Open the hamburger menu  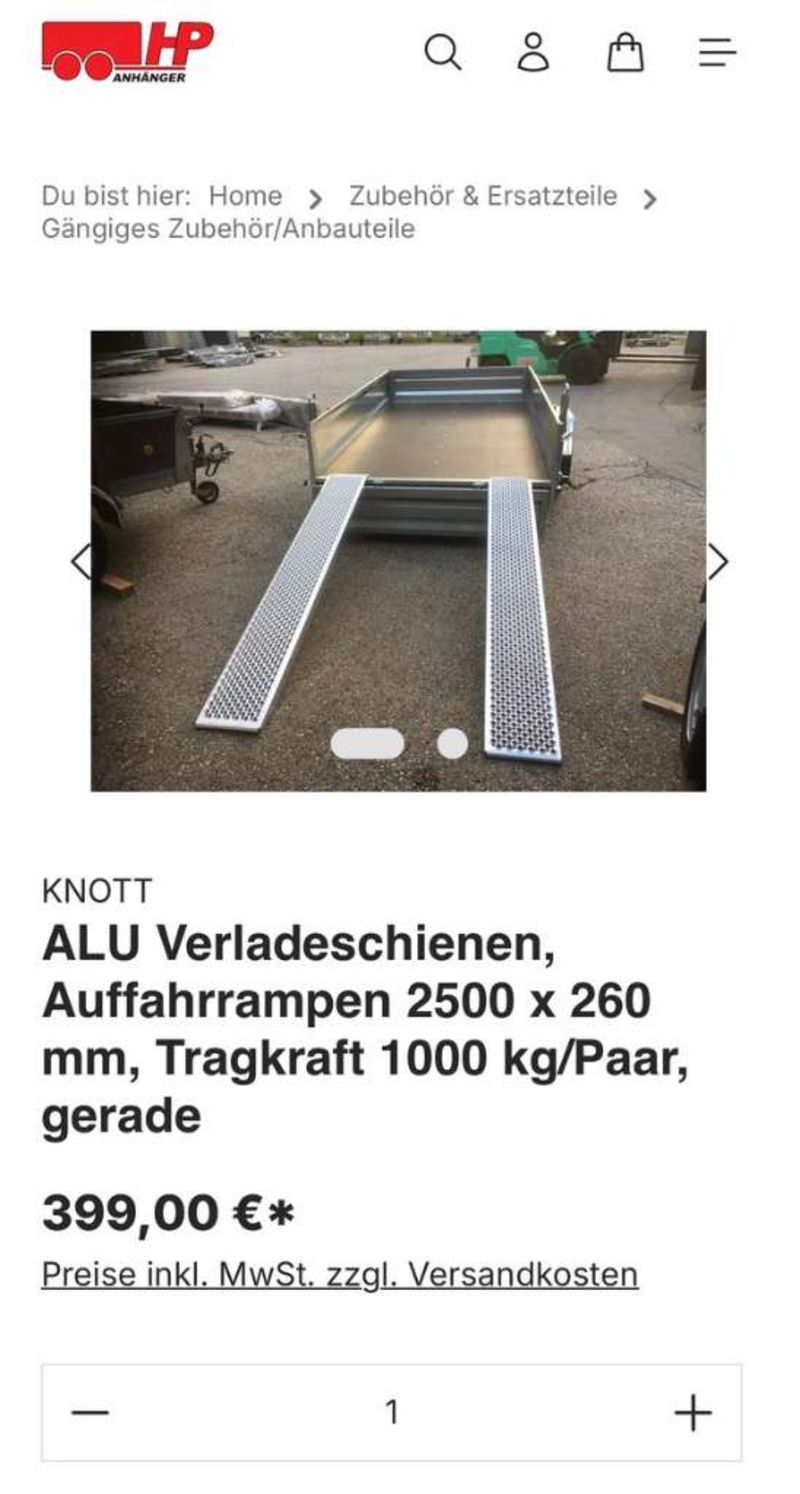point(717,52)
